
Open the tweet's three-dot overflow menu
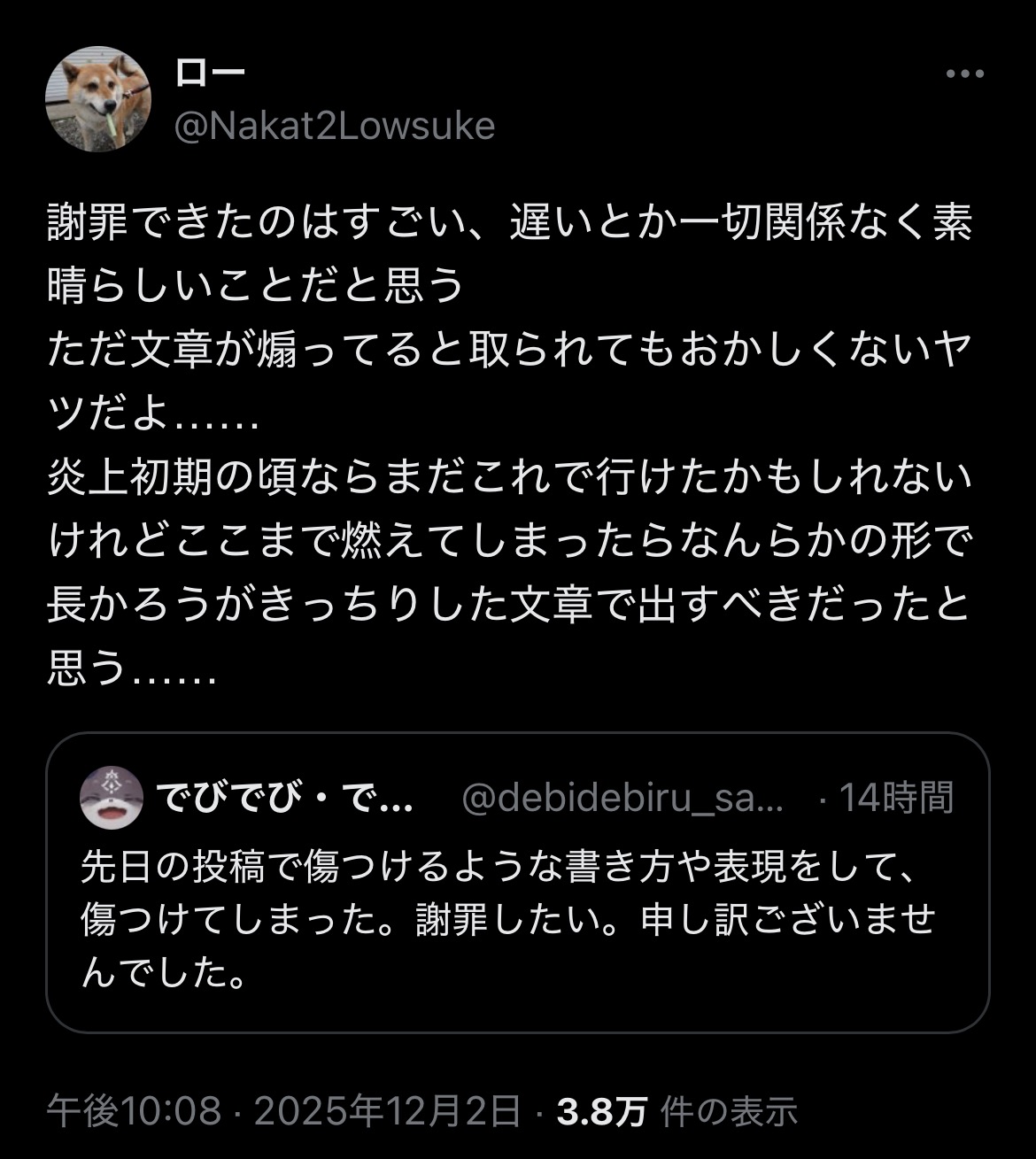pyautogui.click(x=965, y=74)
